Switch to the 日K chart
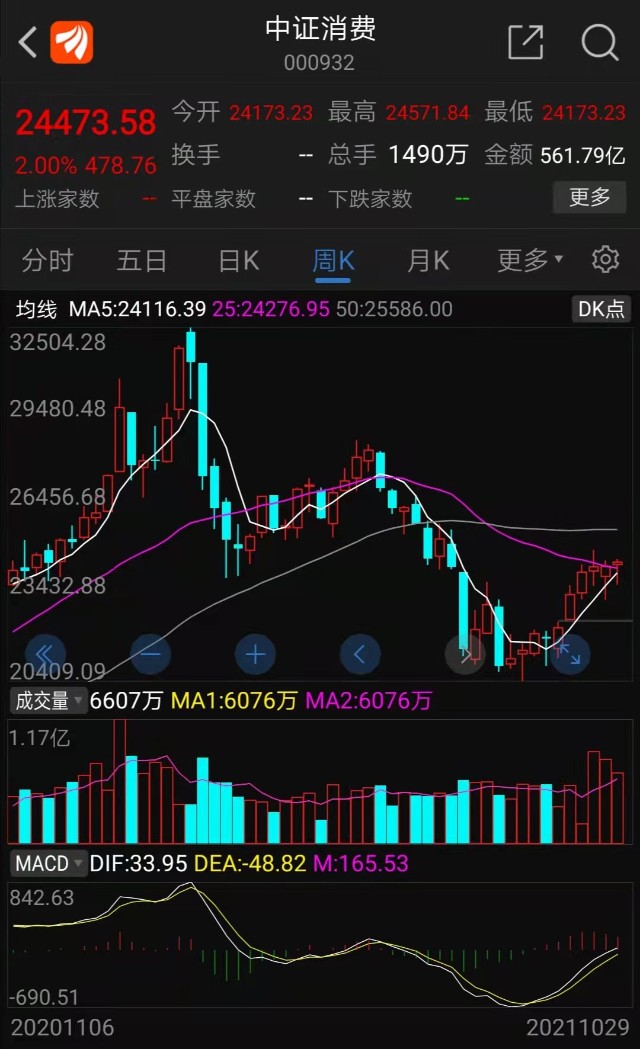This screenshot has height=1049, width=640. (x=238, y=261)
